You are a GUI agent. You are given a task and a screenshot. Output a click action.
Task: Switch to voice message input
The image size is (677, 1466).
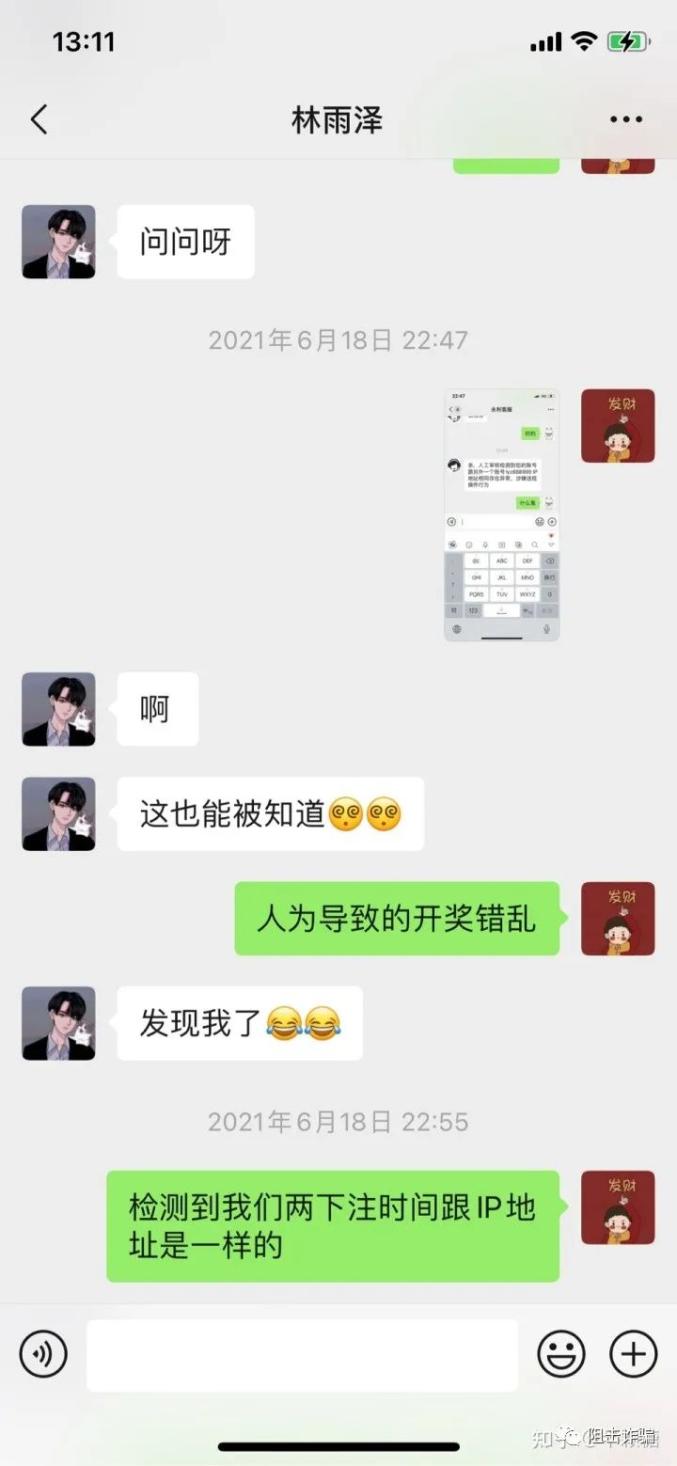[x=43, y=1355]
